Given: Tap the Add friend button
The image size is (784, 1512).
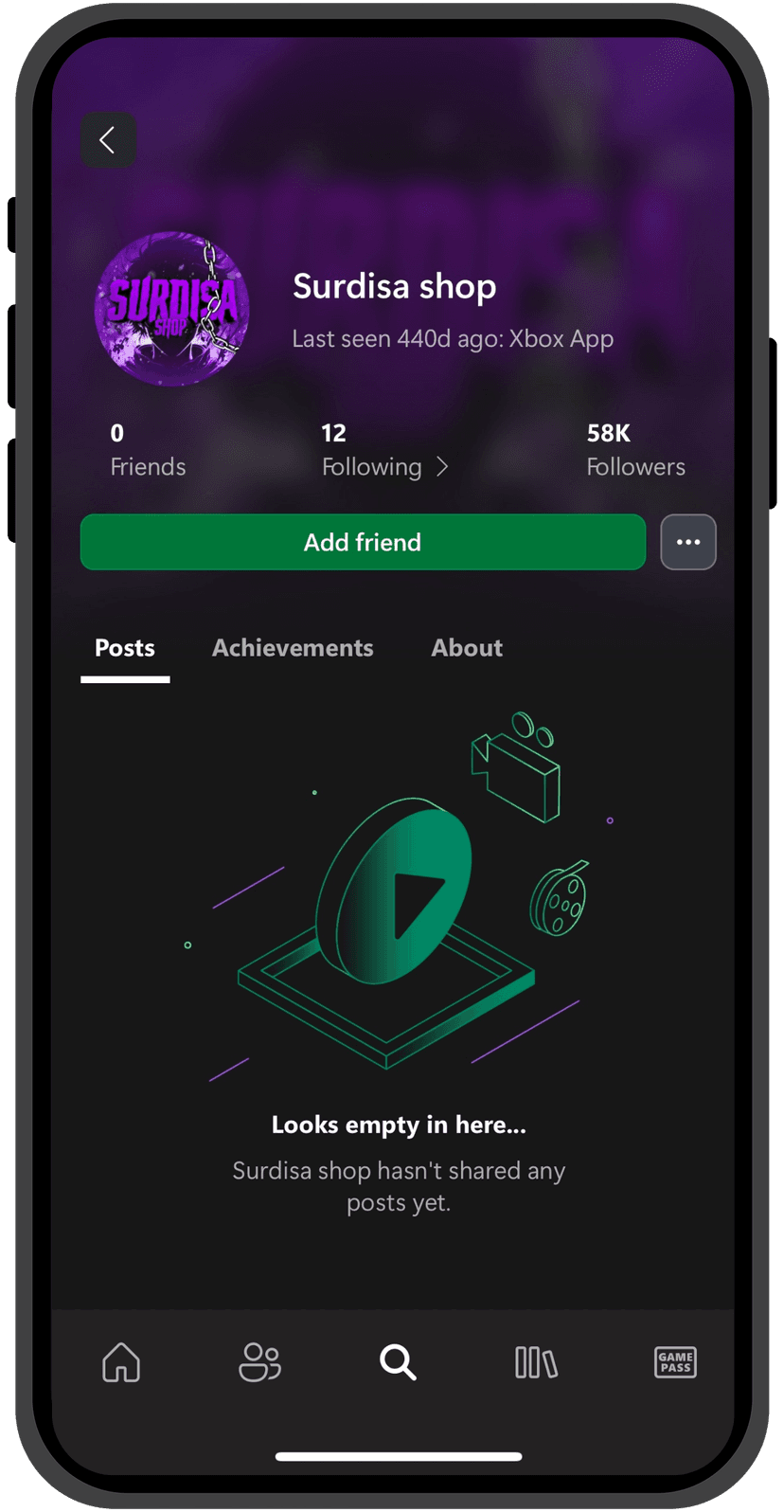Looking at the screenshot, I should pyautogui.click(x=363, y=542).
